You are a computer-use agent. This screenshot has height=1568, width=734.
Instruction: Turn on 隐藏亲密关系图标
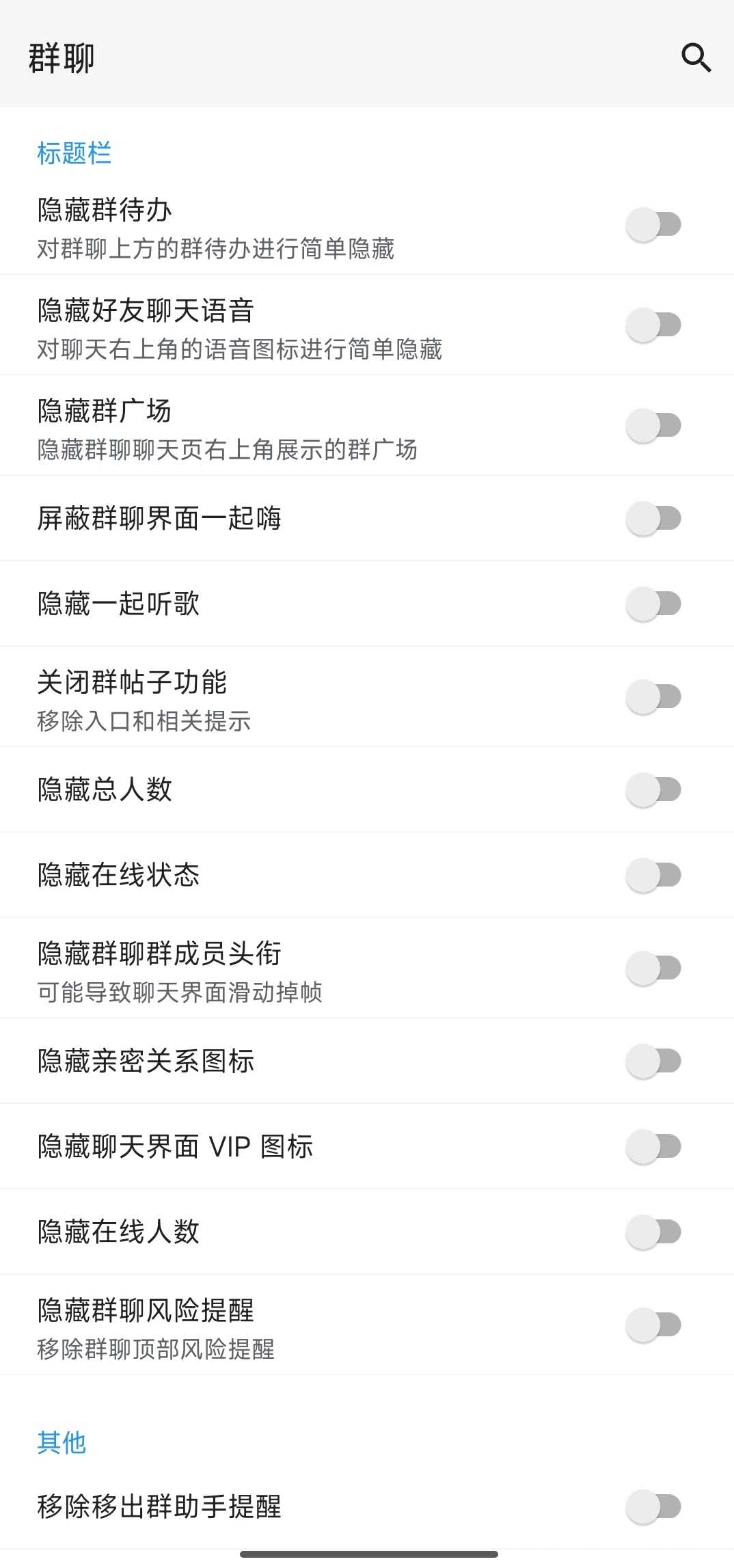(x=653, y=1061)
